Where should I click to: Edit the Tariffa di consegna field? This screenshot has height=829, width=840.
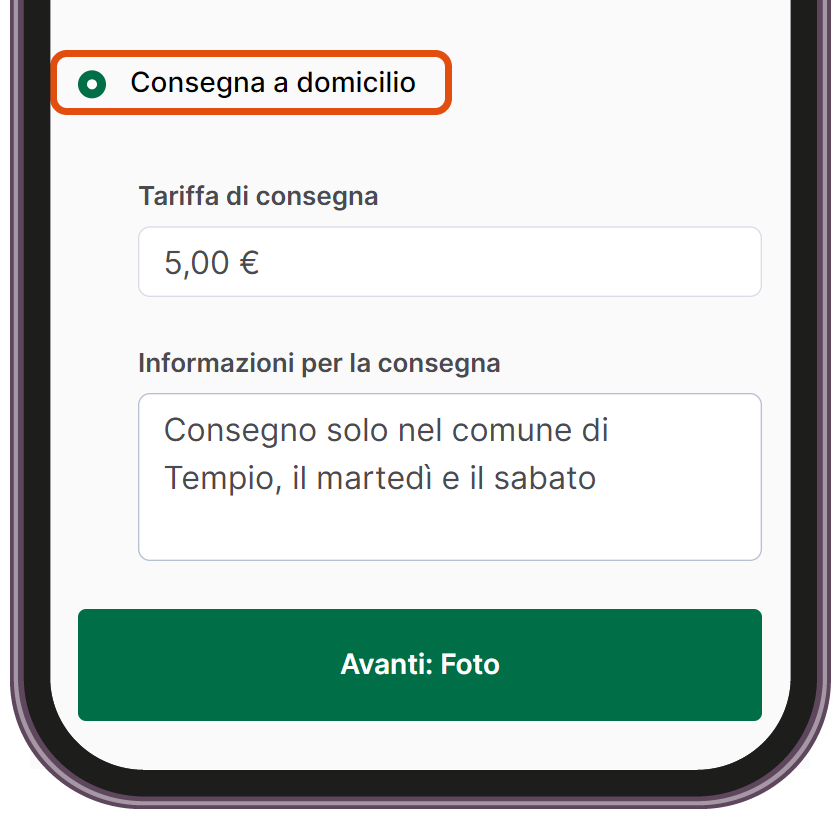click(449, 262)
